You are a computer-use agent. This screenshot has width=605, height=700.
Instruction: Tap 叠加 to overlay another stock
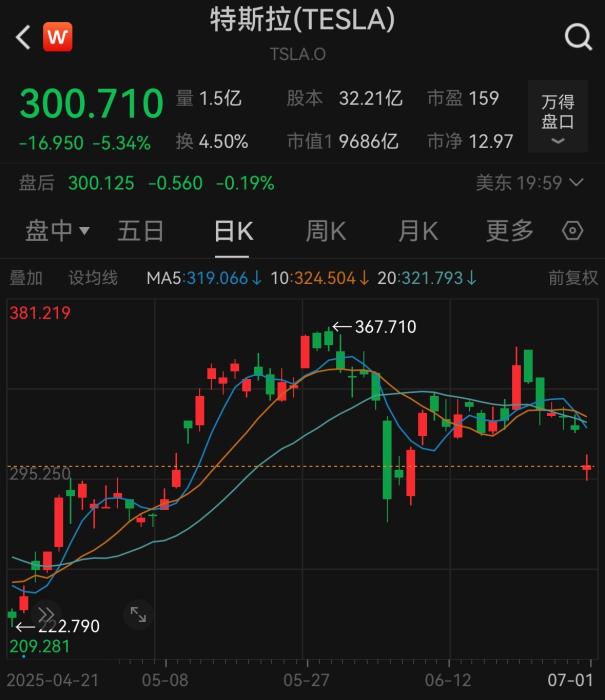(x=26, y=278)
